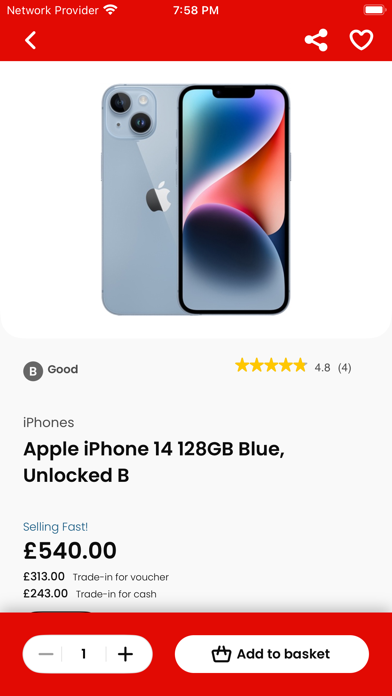
Task: Share this iPhone 14 listing
Action: click(x=316, y=40)
